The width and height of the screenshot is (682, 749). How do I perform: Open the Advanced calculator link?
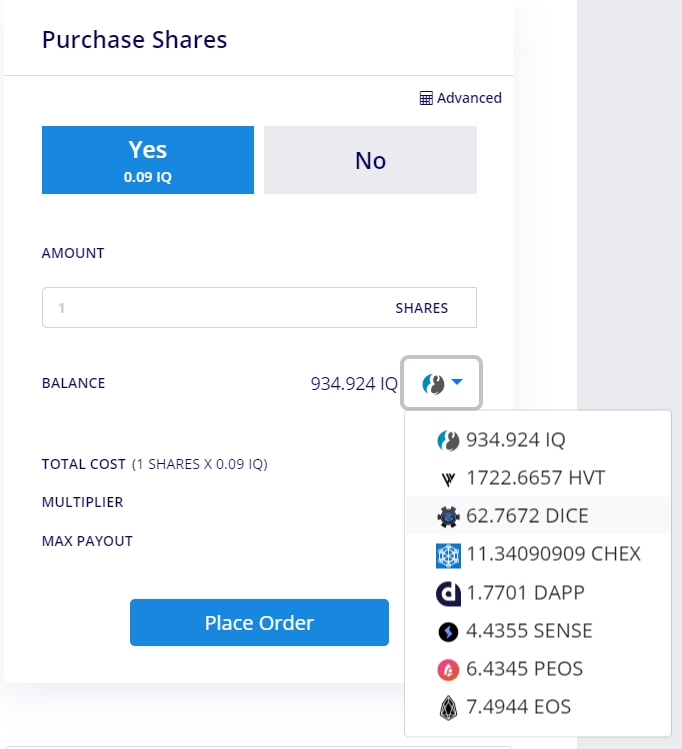(461, 98)
